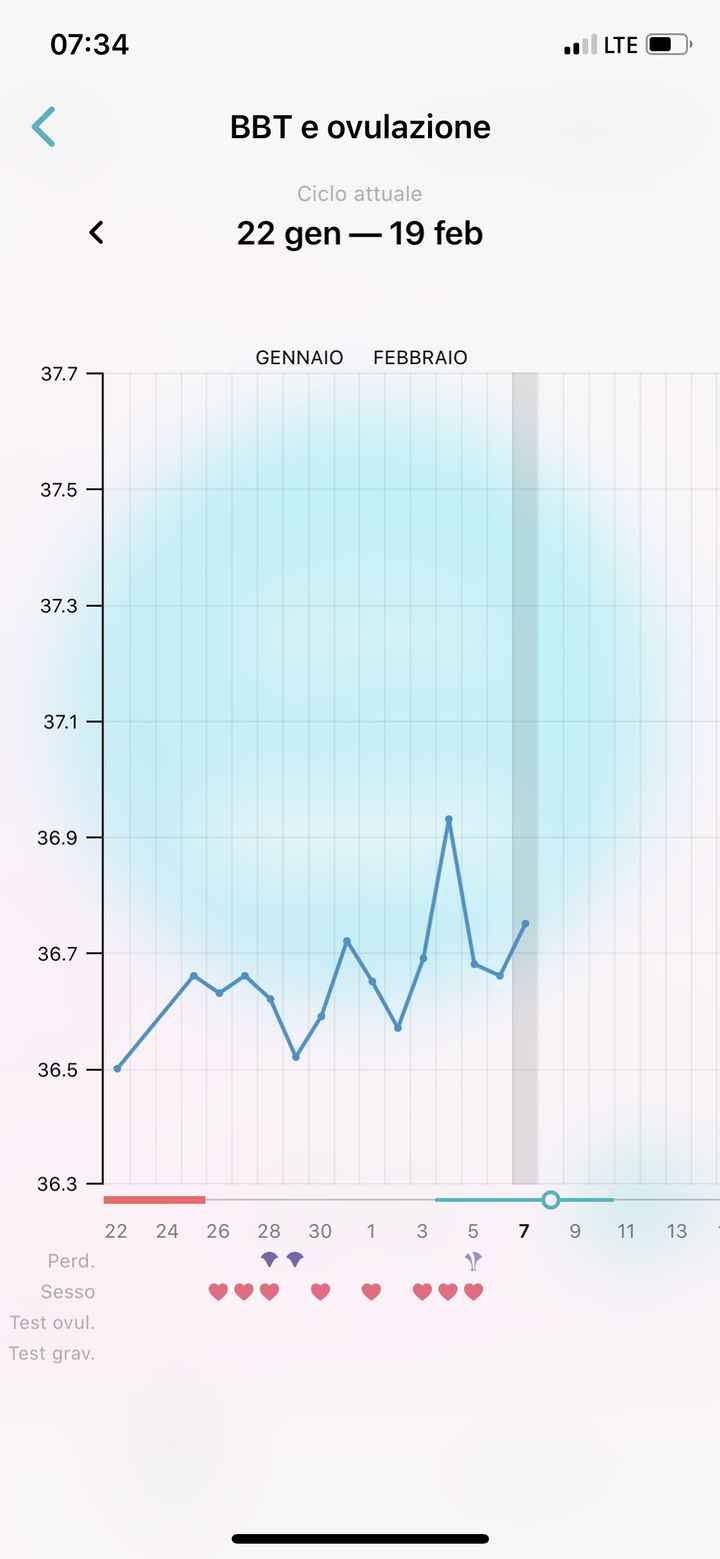Select the heart icon under 27 January
Image resolution: width=720 pixels, height=1559 pixels.
(242, 1291)
